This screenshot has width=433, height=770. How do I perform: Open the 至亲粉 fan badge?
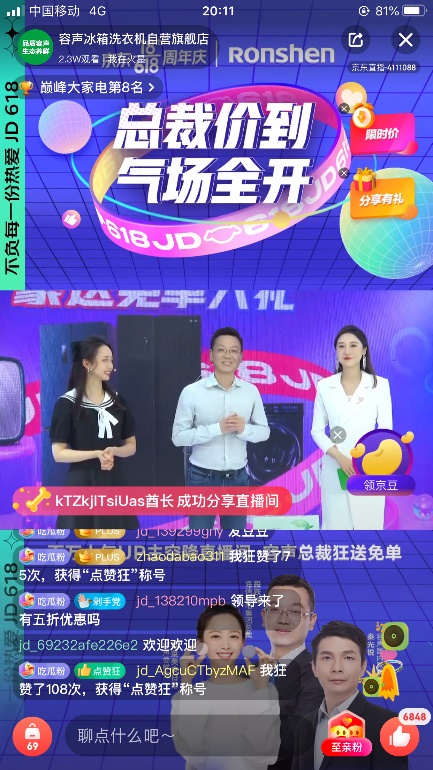click(349, 734)
